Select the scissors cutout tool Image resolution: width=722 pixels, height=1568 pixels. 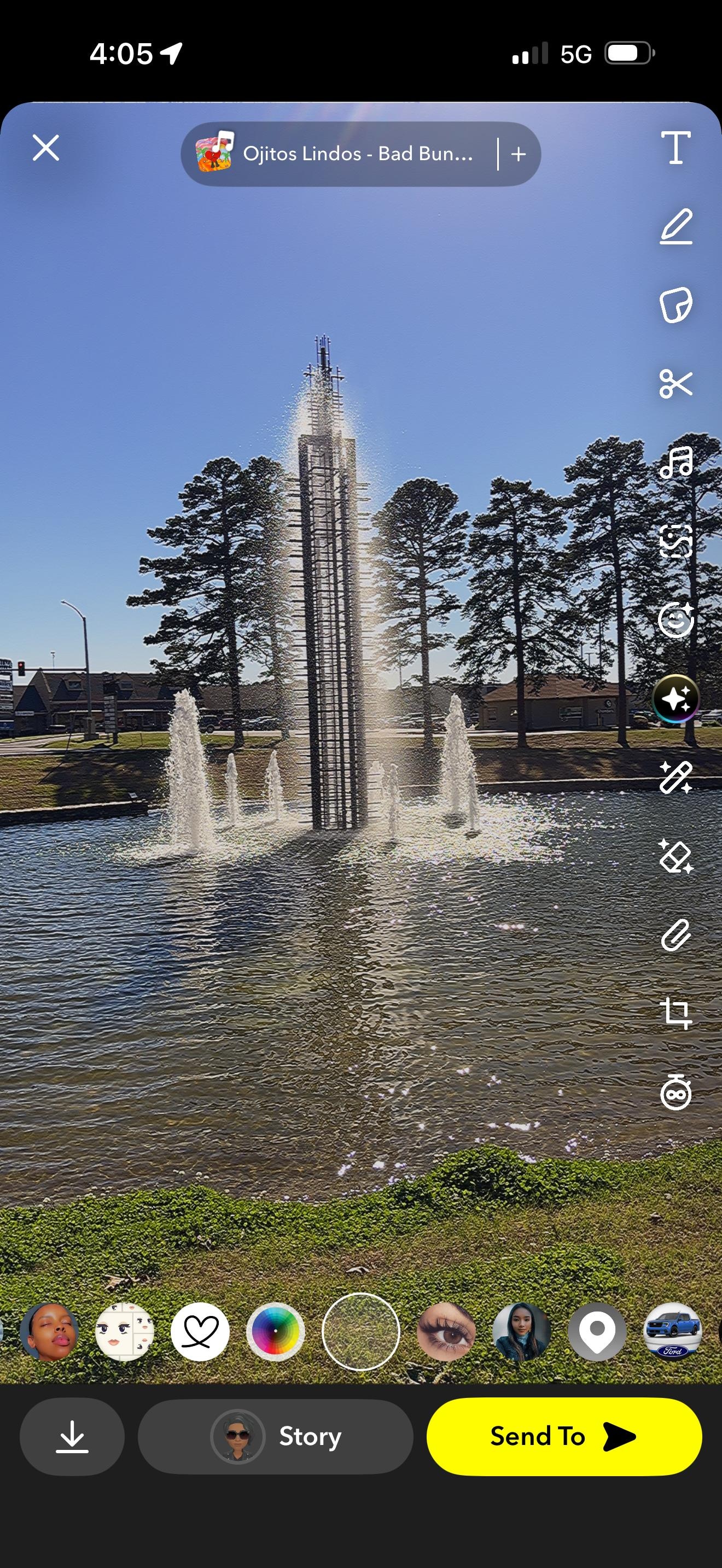(676, 383)
